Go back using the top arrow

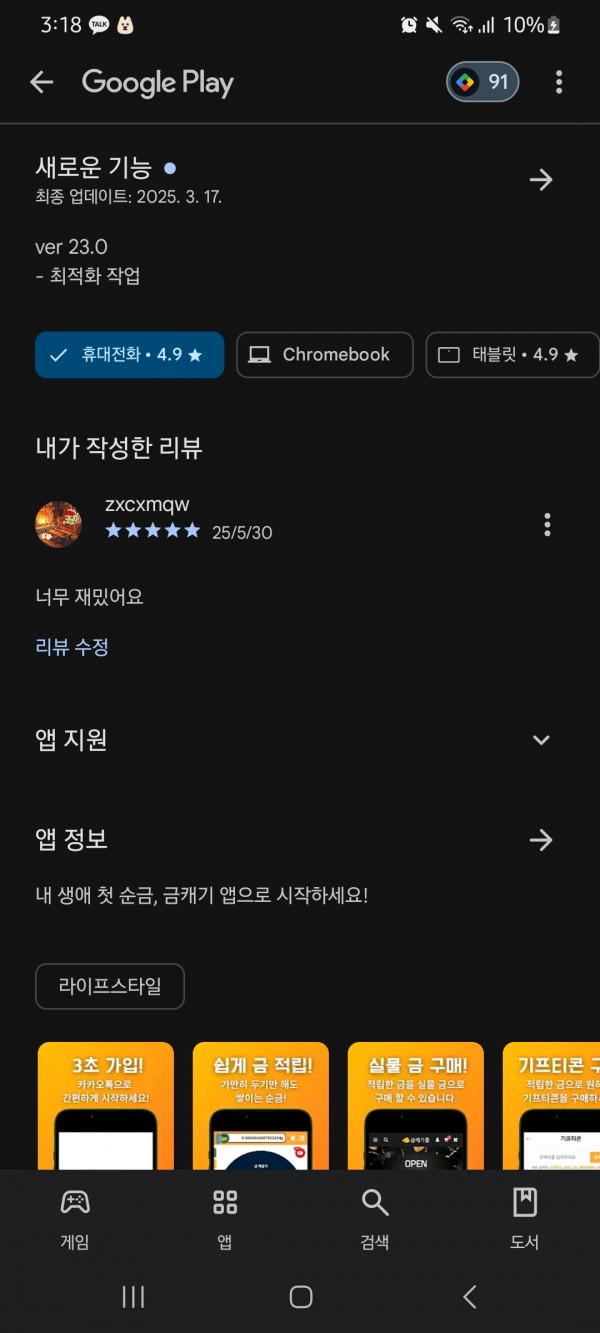(41, 82)
